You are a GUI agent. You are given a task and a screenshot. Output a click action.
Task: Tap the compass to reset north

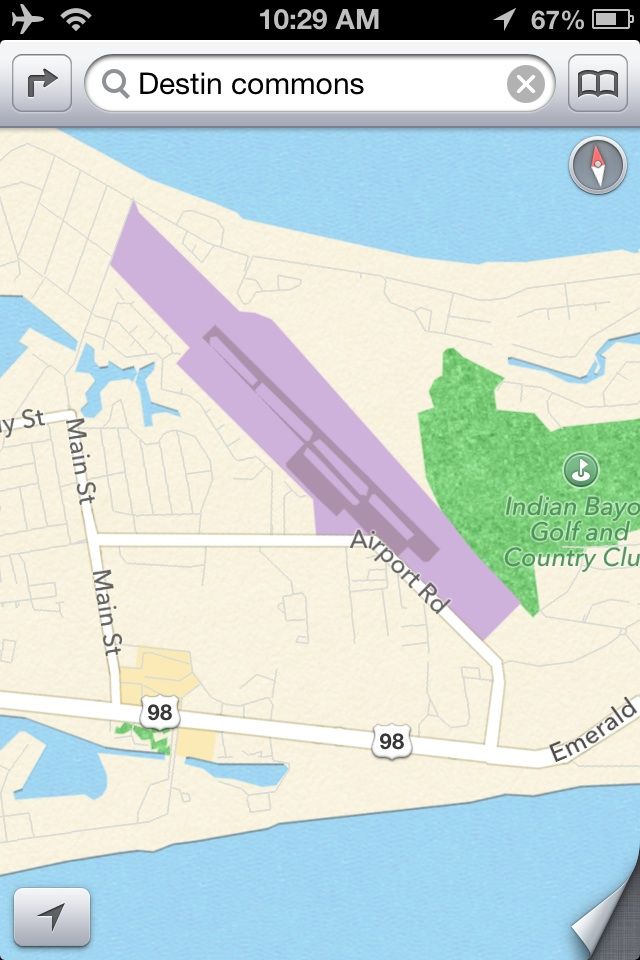597,166
